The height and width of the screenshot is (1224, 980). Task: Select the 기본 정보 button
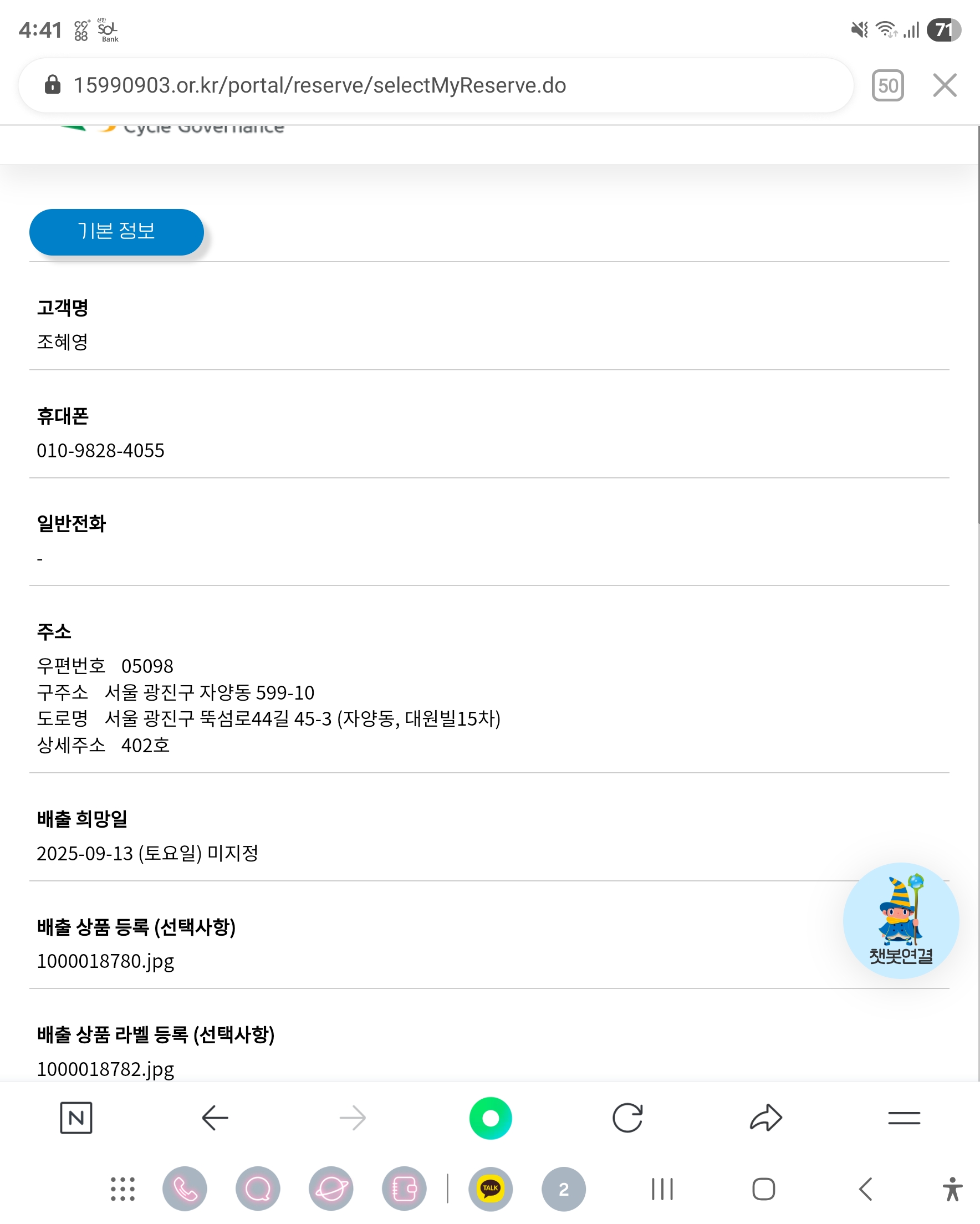(x=116, y=232)
